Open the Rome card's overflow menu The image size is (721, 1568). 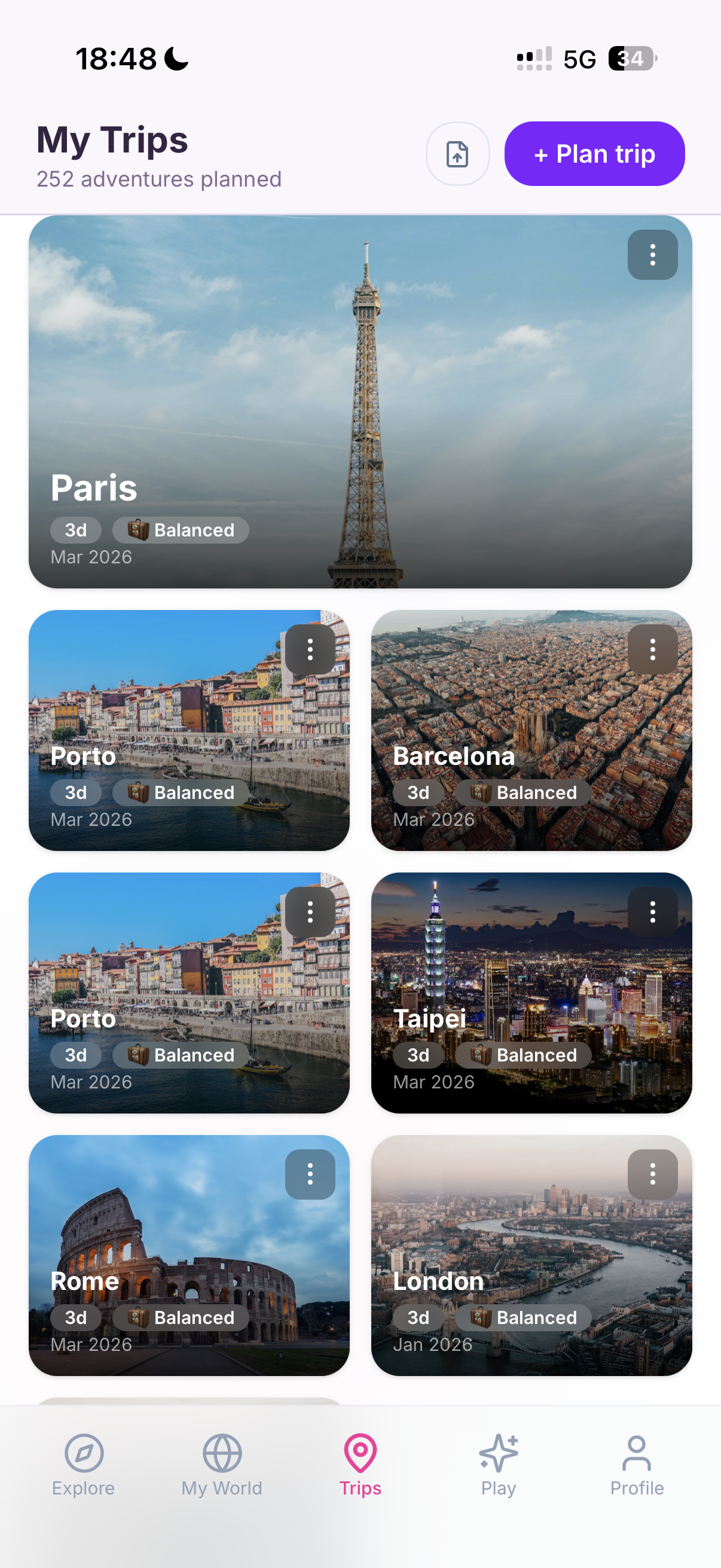click(x=310, y=1174)
